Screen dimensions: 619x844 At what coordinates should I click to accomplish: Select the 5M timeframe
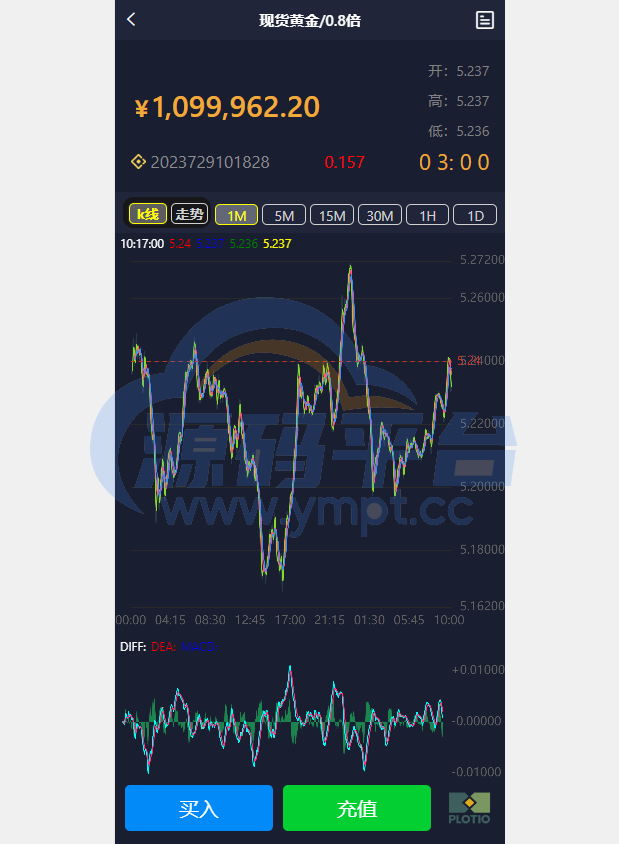click(x=284, y=215)
